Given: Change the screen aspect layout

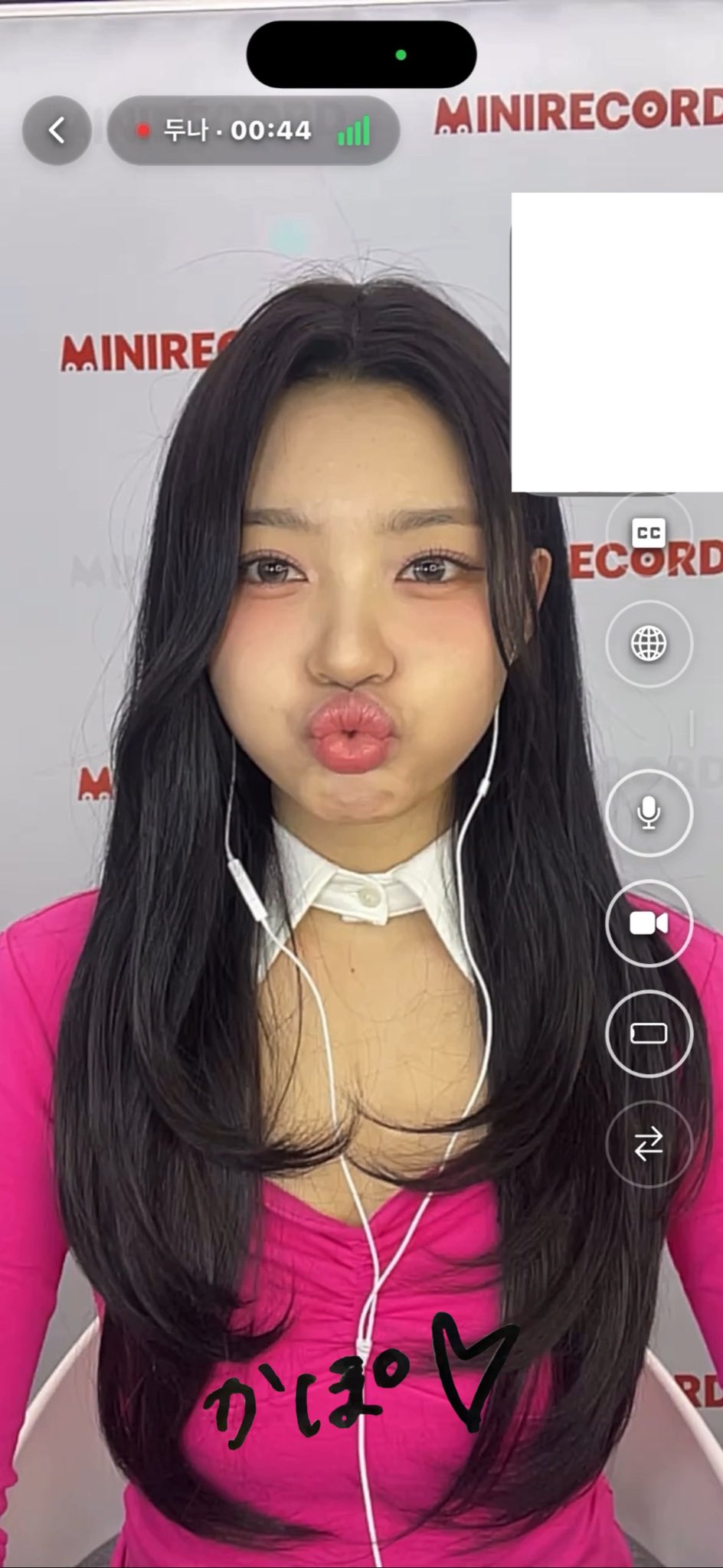Looking at the screenshot, I should click(649, 1034).
